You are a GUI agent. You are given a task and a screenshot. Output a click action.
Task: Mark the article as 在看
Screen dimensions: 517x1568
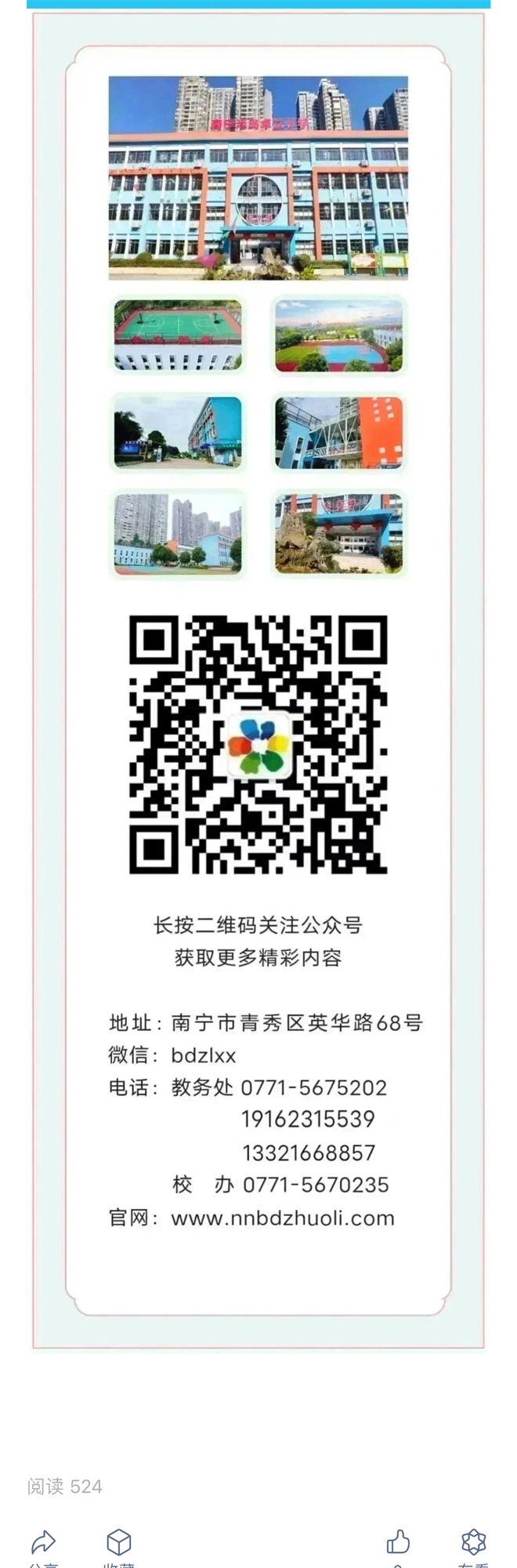(473, 1542)
